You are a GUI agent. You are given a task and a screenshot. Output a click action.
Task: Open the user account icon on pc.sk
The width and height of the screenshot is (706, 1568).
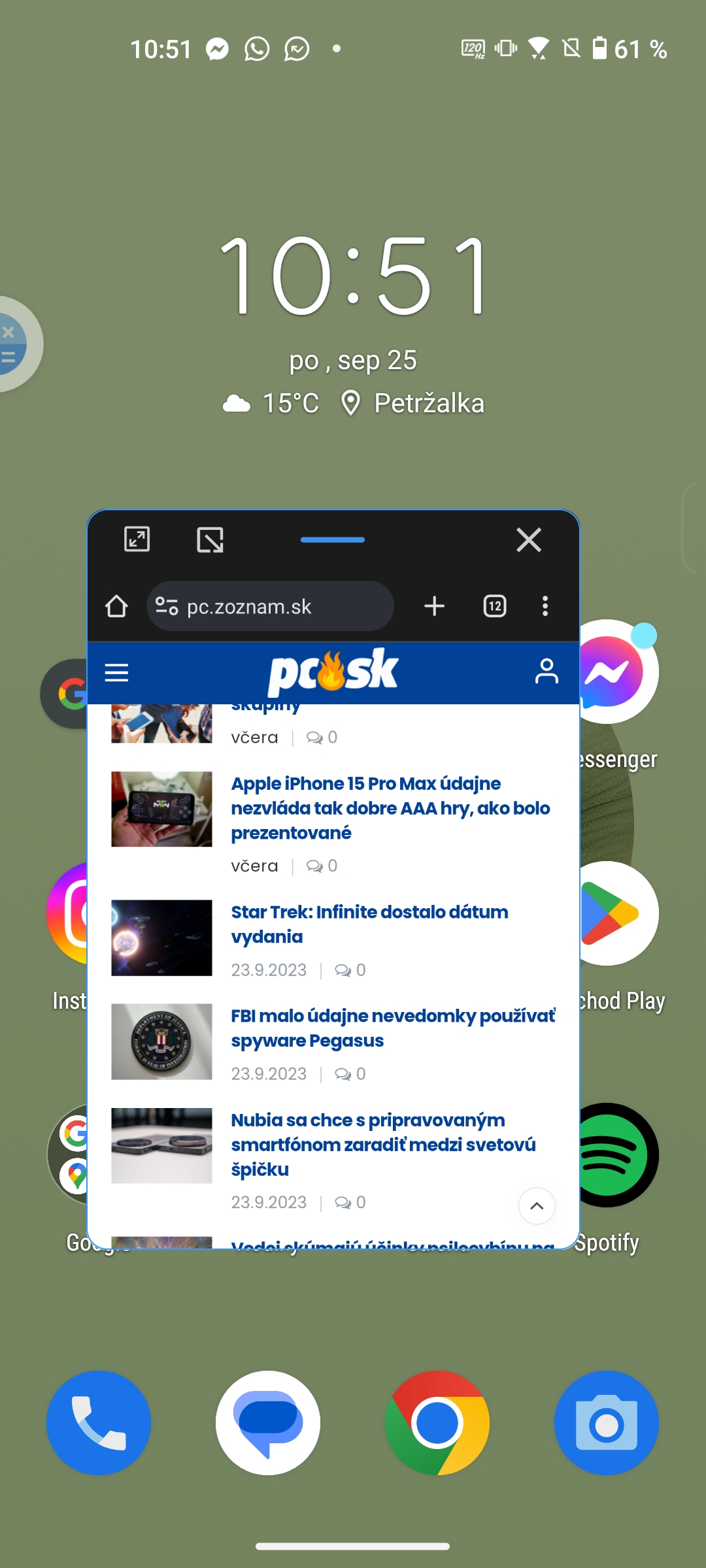pyautogui.click(x=546, y=672)
